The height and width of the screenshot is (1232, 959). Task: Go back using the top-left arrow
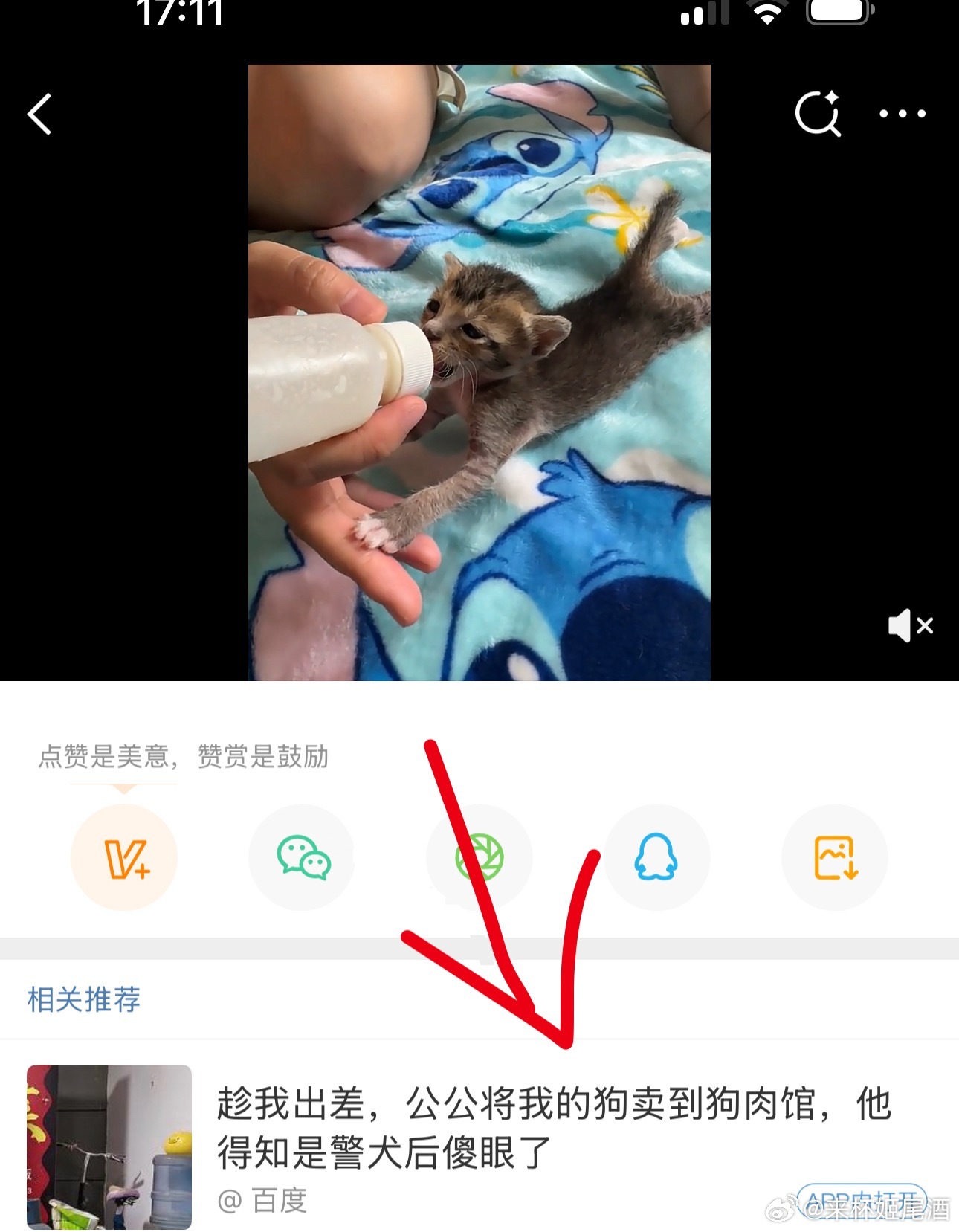[40, 115]
